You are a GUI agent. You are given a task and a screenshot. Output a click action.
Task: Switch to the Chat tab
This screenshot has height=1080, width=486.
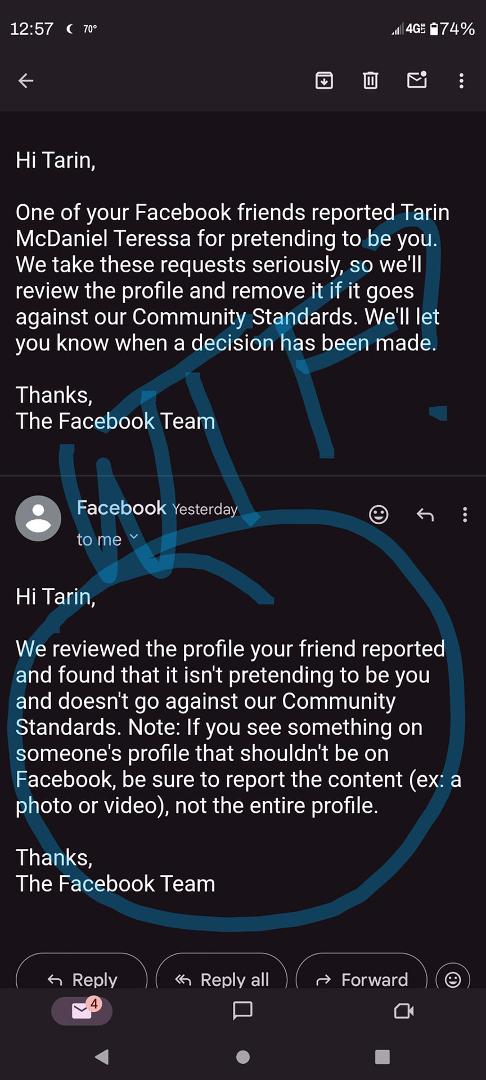[x=242, y=1010]
